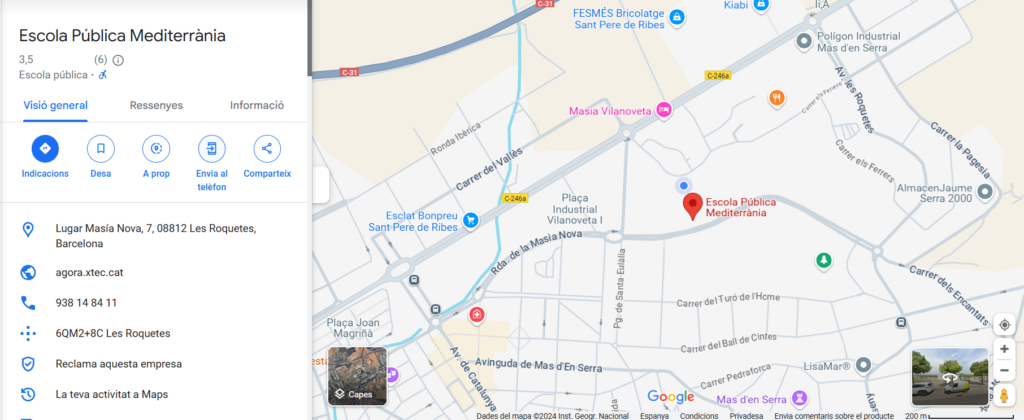Get directions with Indicacions
Screen dimensions: 1024x420
45,149
